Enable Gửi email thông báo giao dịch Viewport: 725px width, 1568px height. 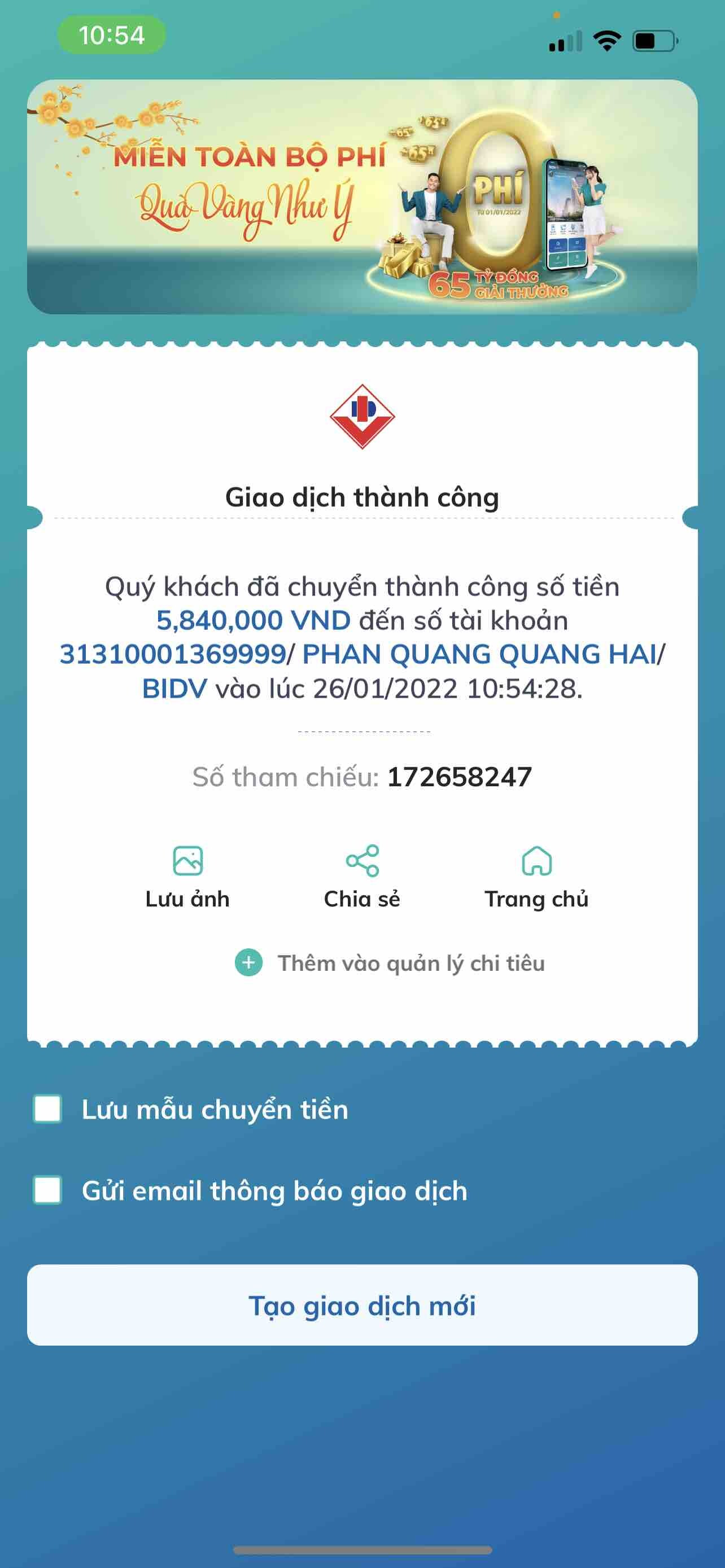coord(47,1190)
